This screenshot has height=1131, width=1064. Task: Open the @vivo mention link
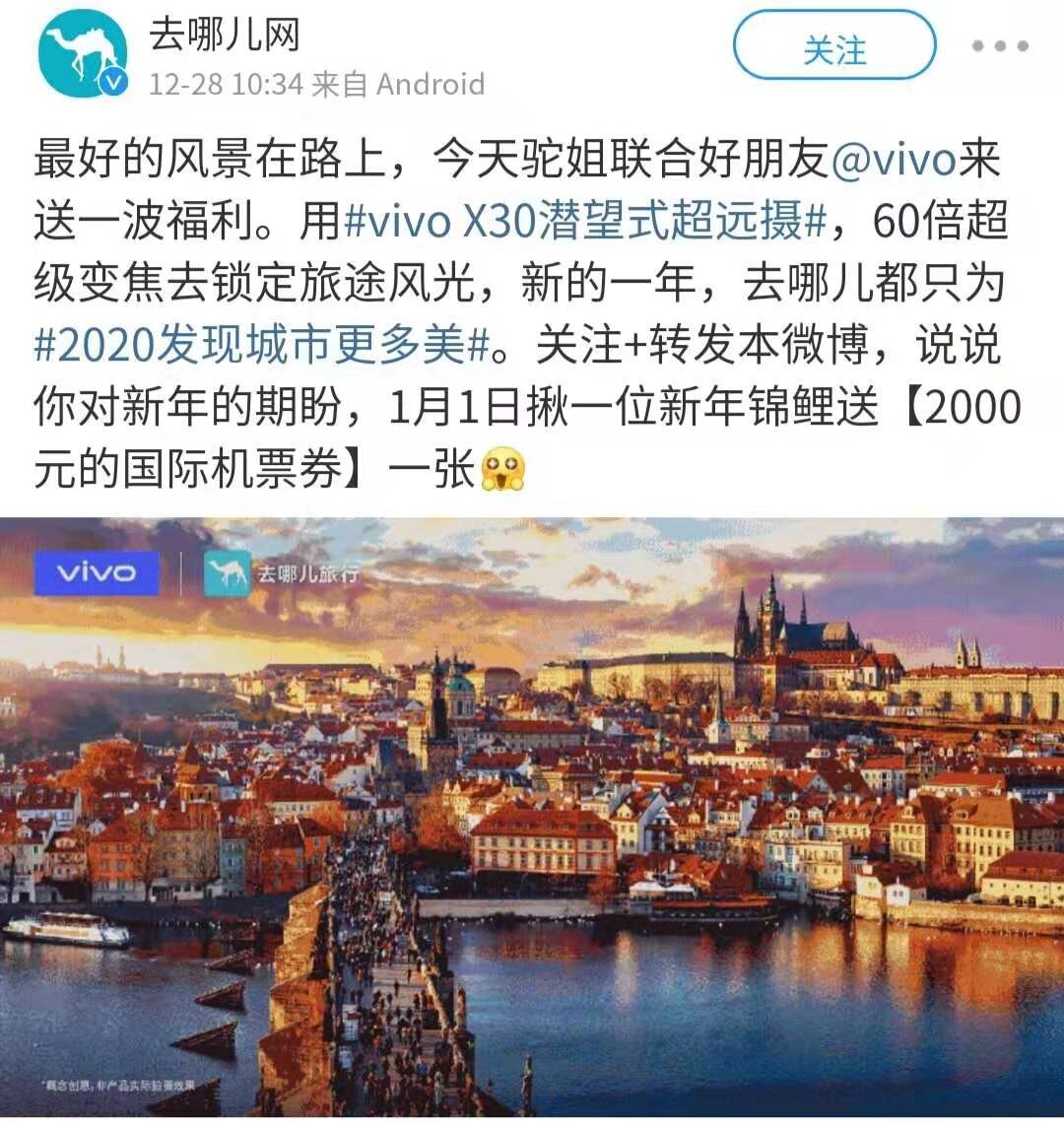[894, 162]
